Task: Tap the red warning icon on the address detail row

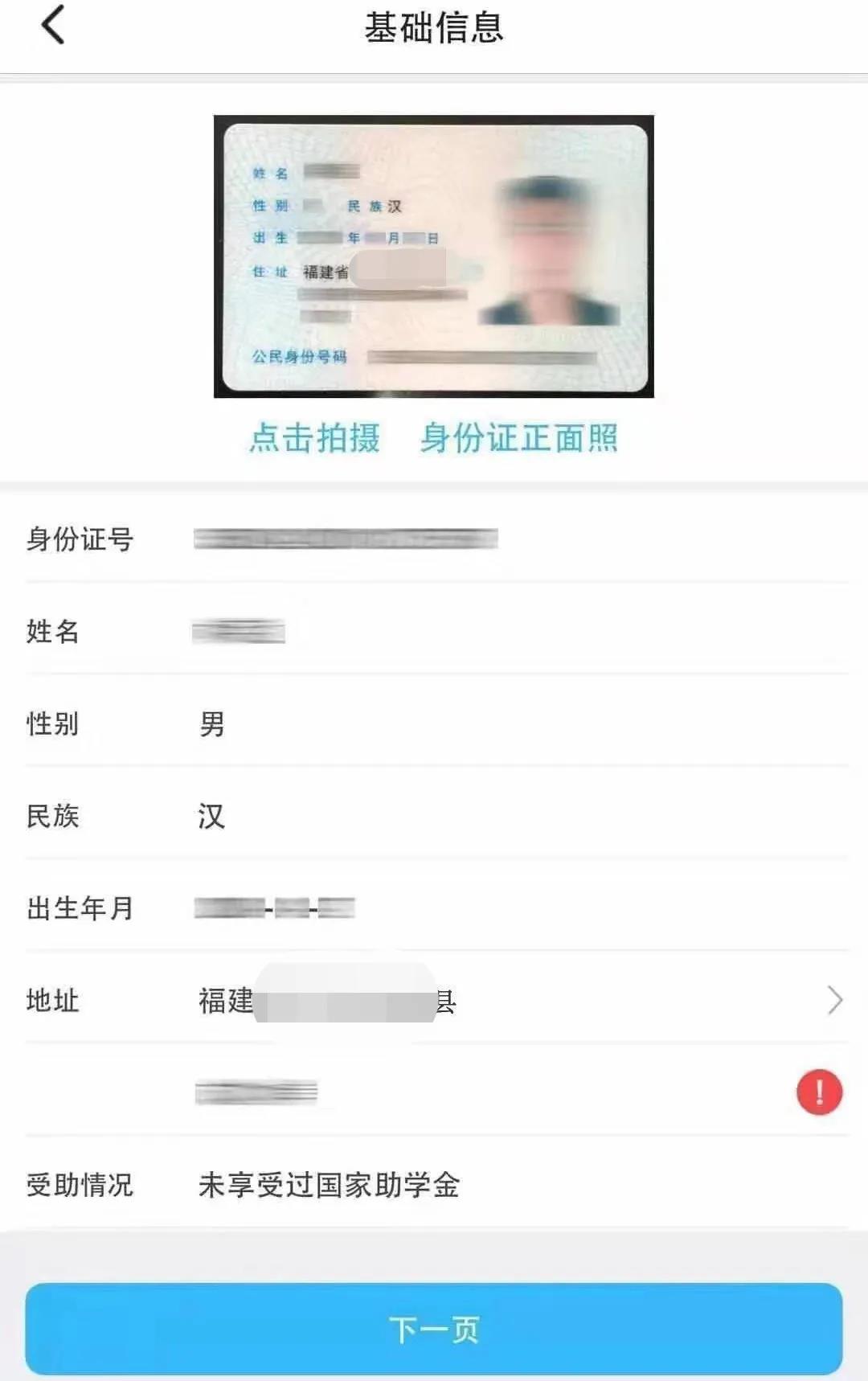Action: point(819,1092)
